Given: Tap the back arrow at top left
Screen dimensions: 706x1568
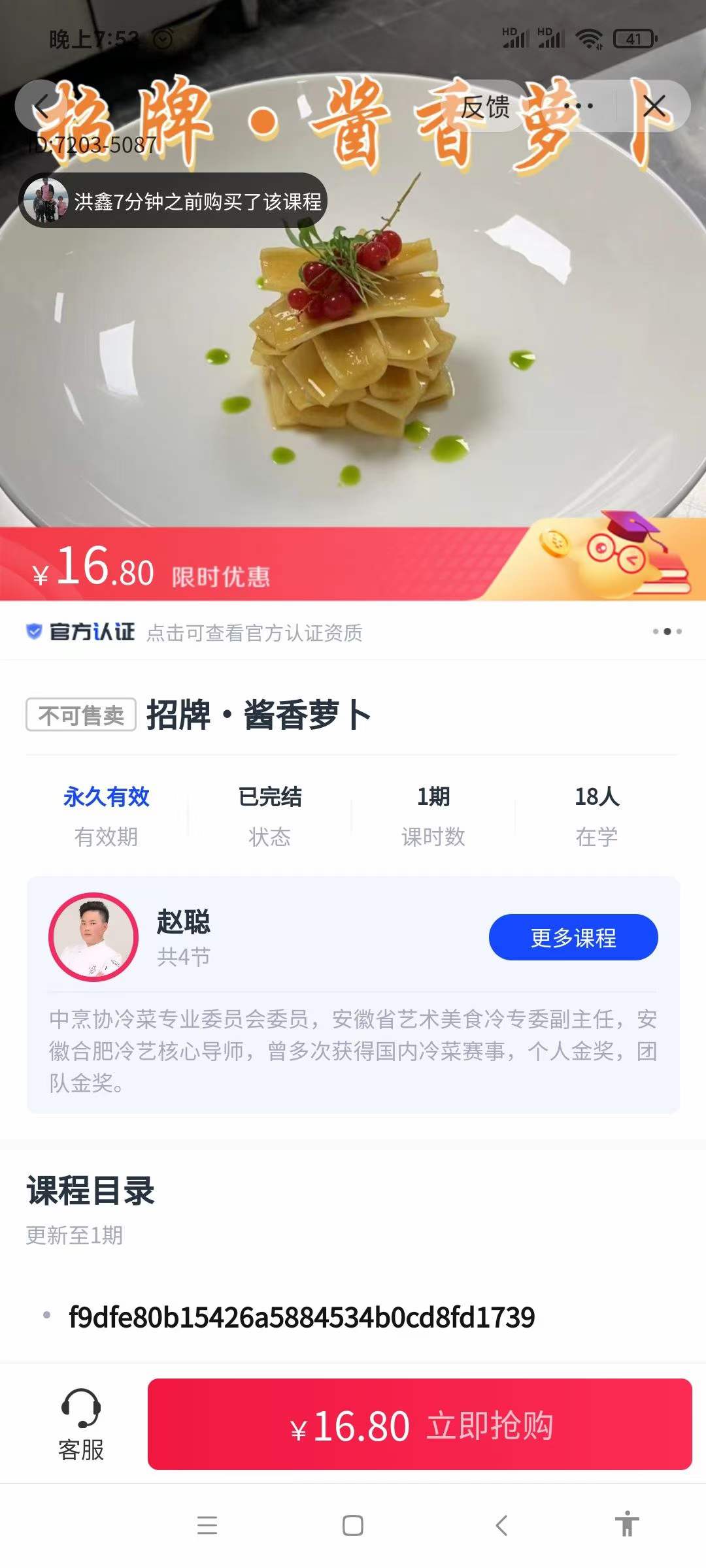Looking at the screenshot, I should click(43, 105).
